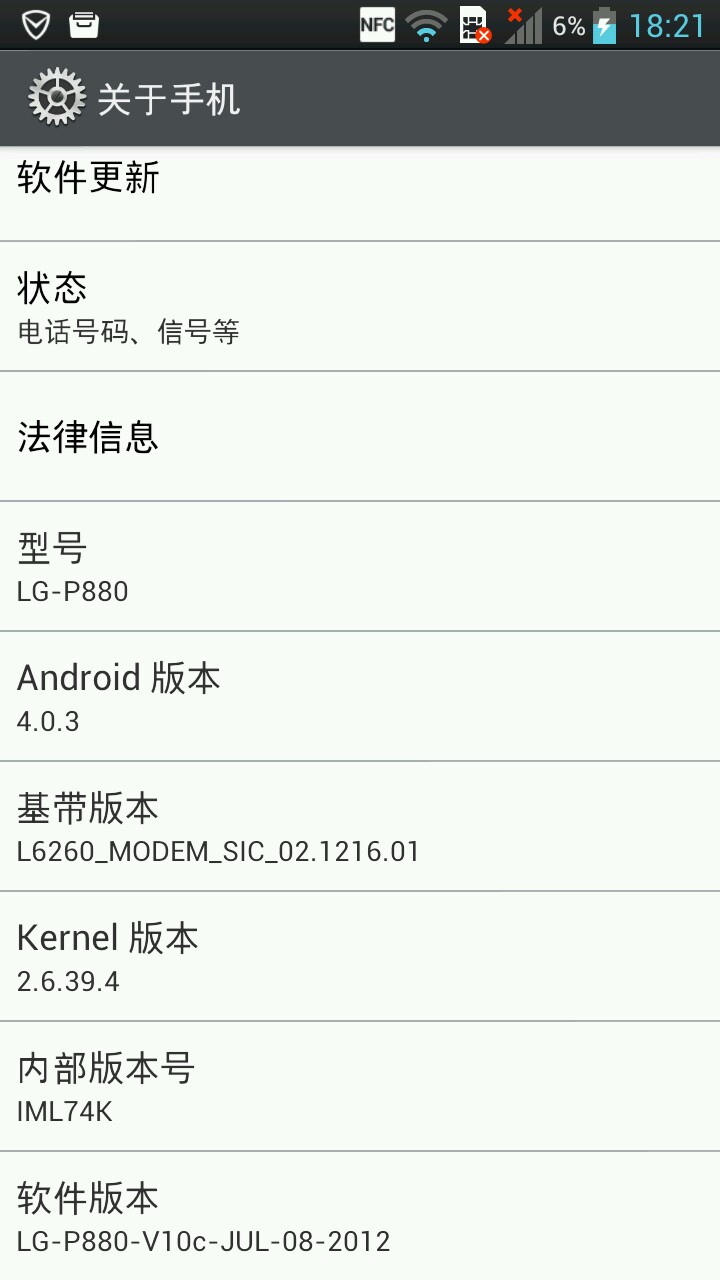The width and height of the screenshot is (720, 1280).
Task: Open 状态 phone status details
Action: coord(360,306)
